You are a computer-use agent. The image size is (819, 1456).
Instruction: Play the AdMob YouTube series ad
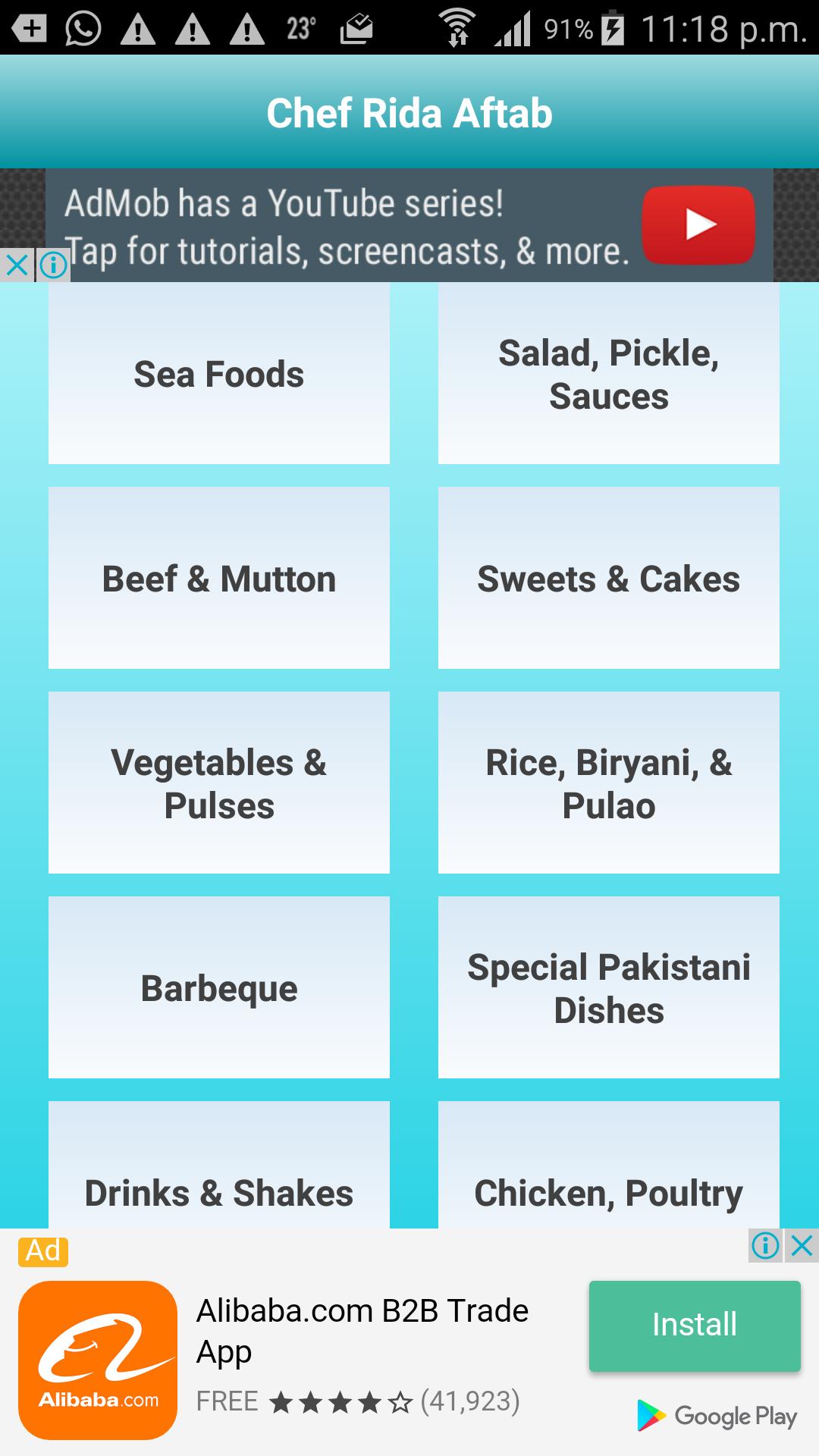pos(698,225)
